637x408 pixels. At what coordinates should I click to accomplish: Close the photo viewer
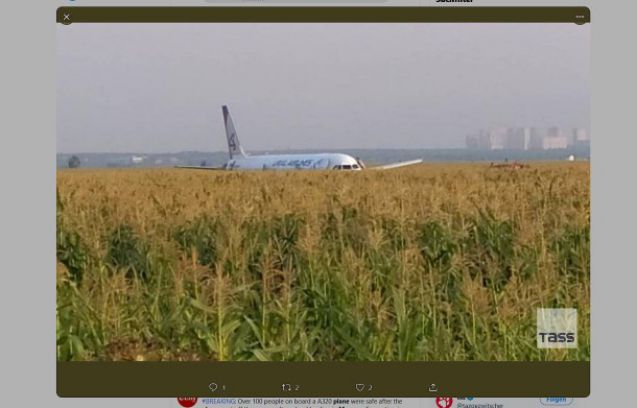(67, 17)
